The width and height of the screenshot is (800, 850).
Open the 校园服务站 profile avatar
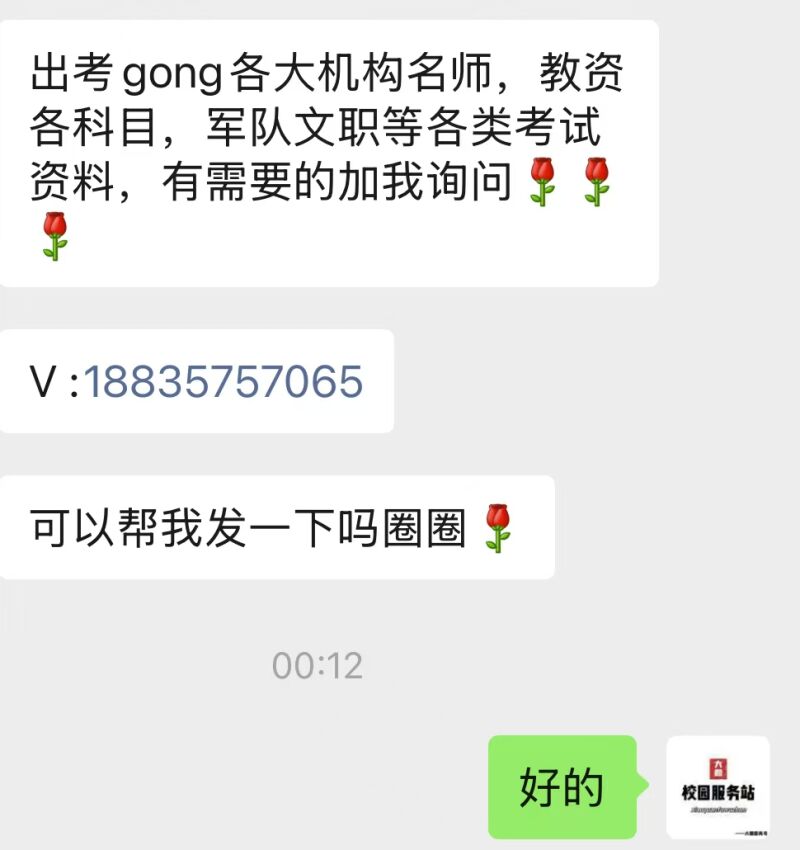click(x=717, y=787)
